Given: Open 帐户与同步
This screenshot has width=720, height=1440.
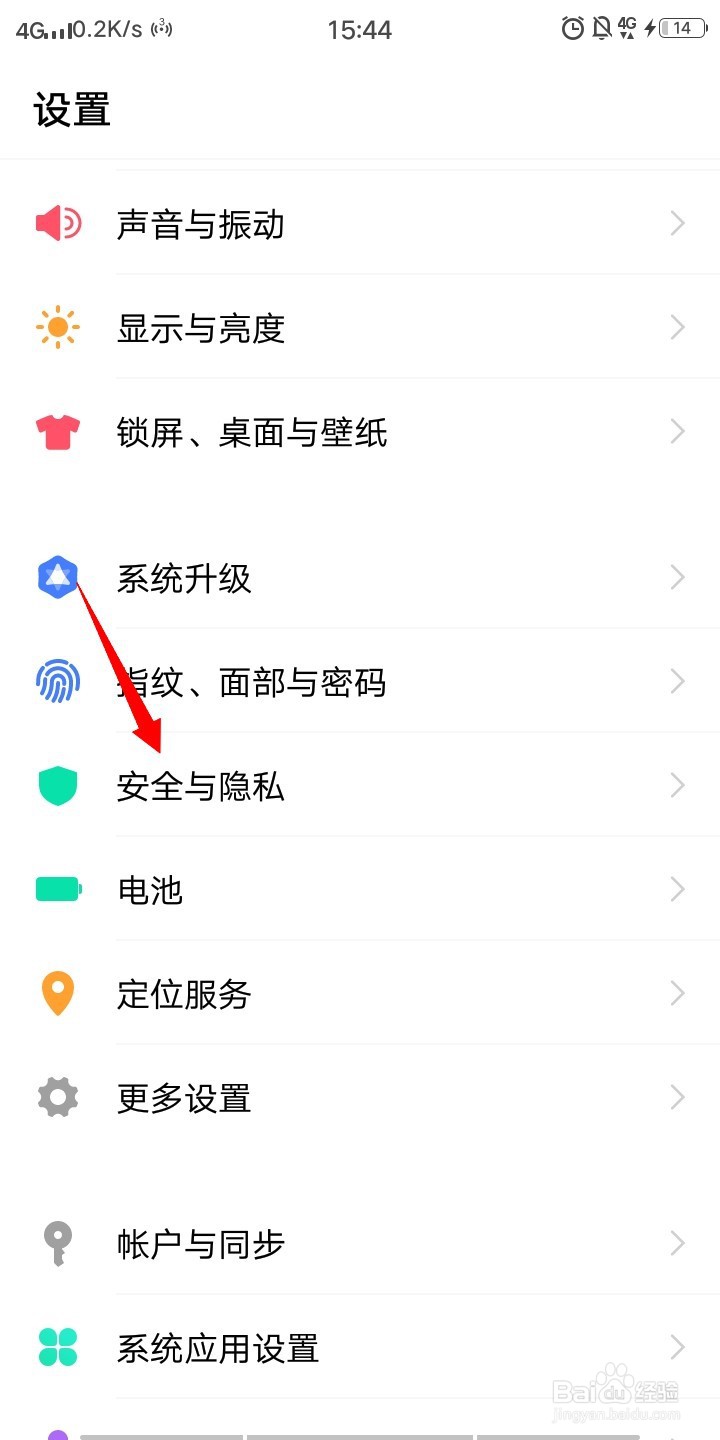Looking at the screenshot, I should (360, 1244).
